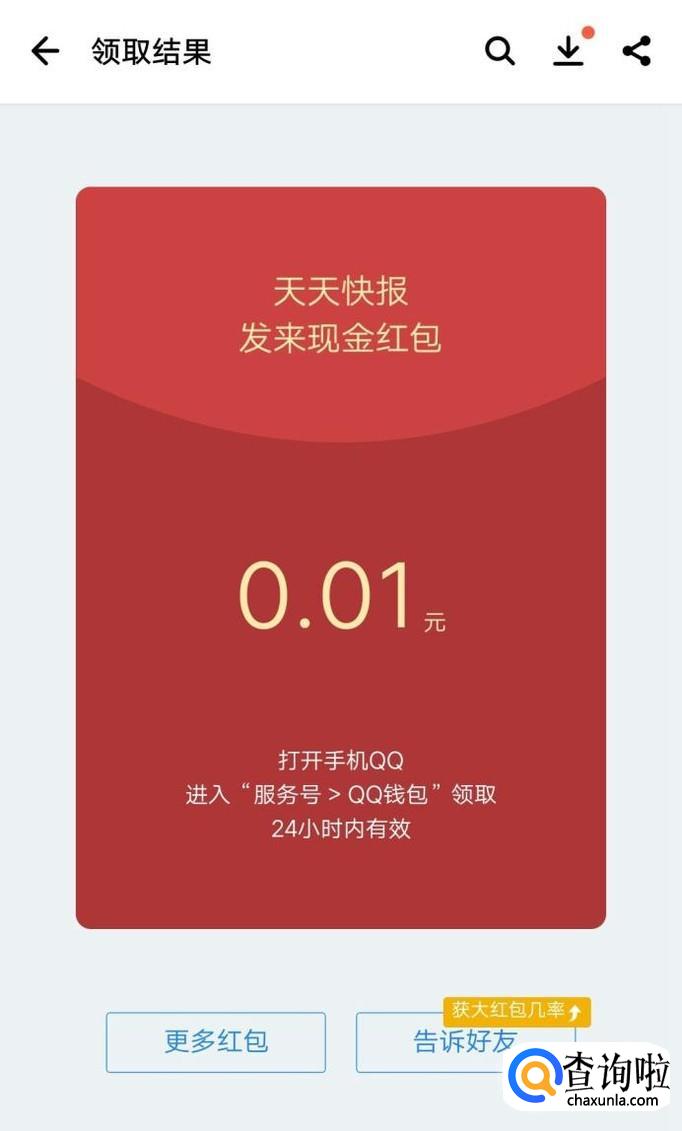Screen dimensions: 682x1131
Task: Share this page
Action: coord(636,51)
